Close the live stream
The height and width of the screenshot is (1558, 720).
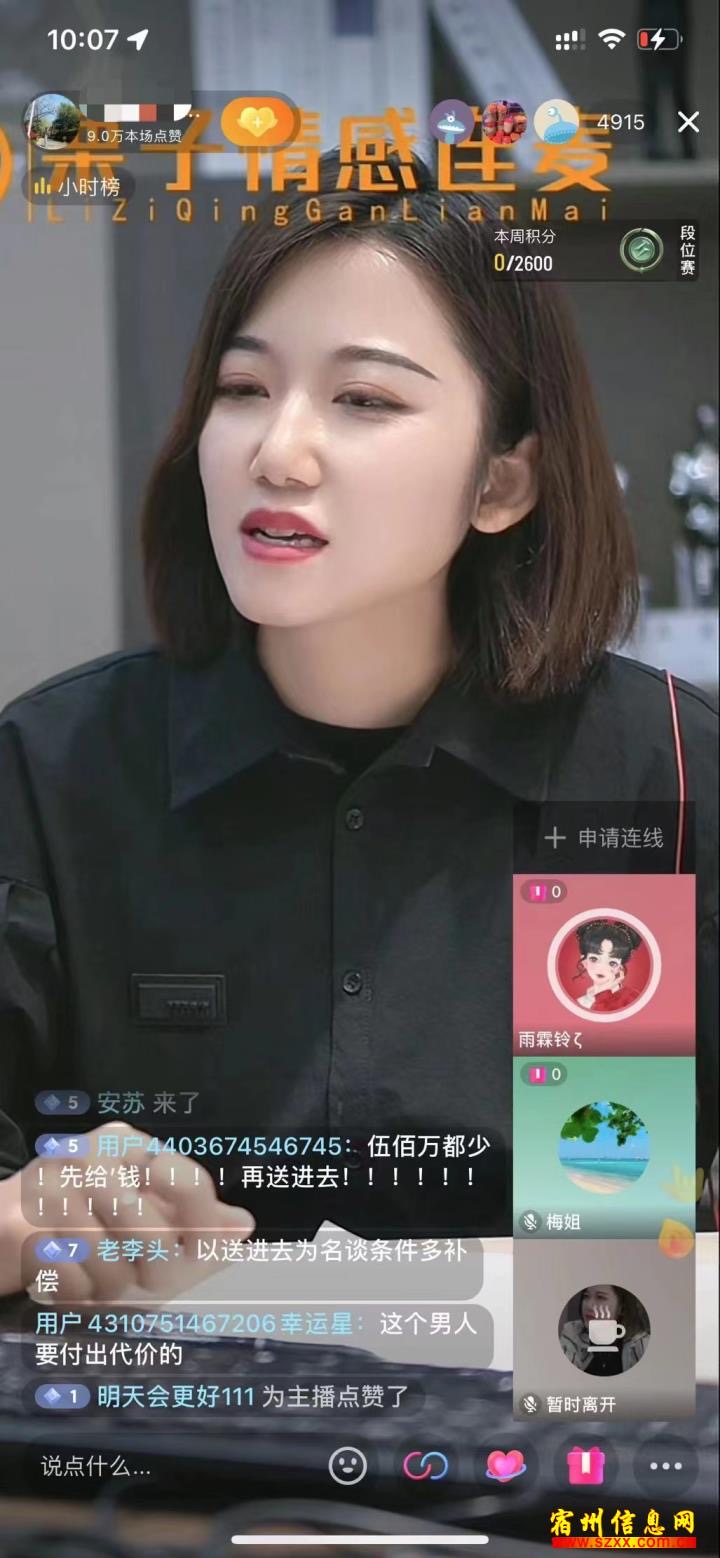(688, 122)
